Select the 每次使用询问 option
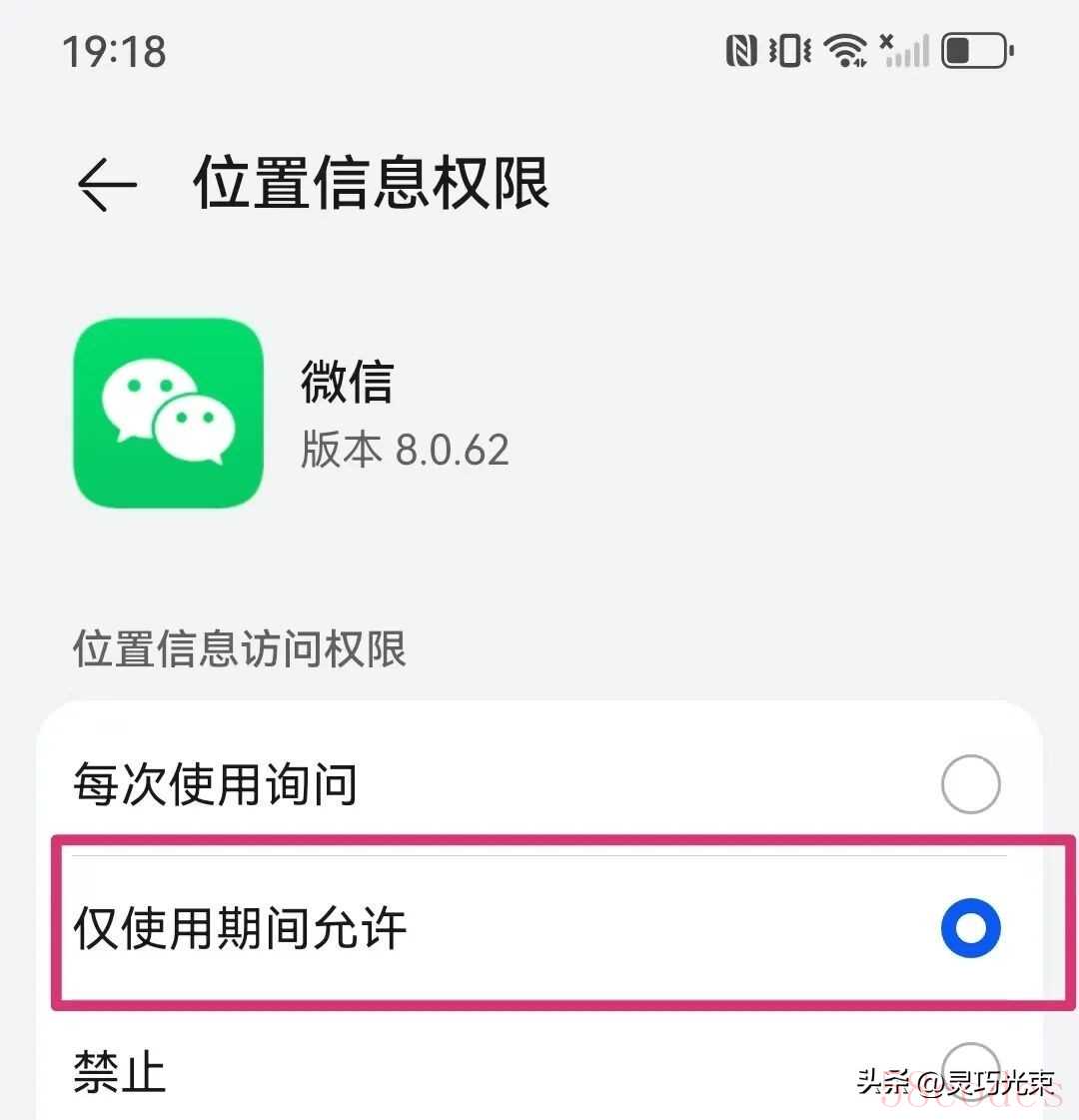The image size is (1079, 1120). pyautogui.click(x=969, y=784)
